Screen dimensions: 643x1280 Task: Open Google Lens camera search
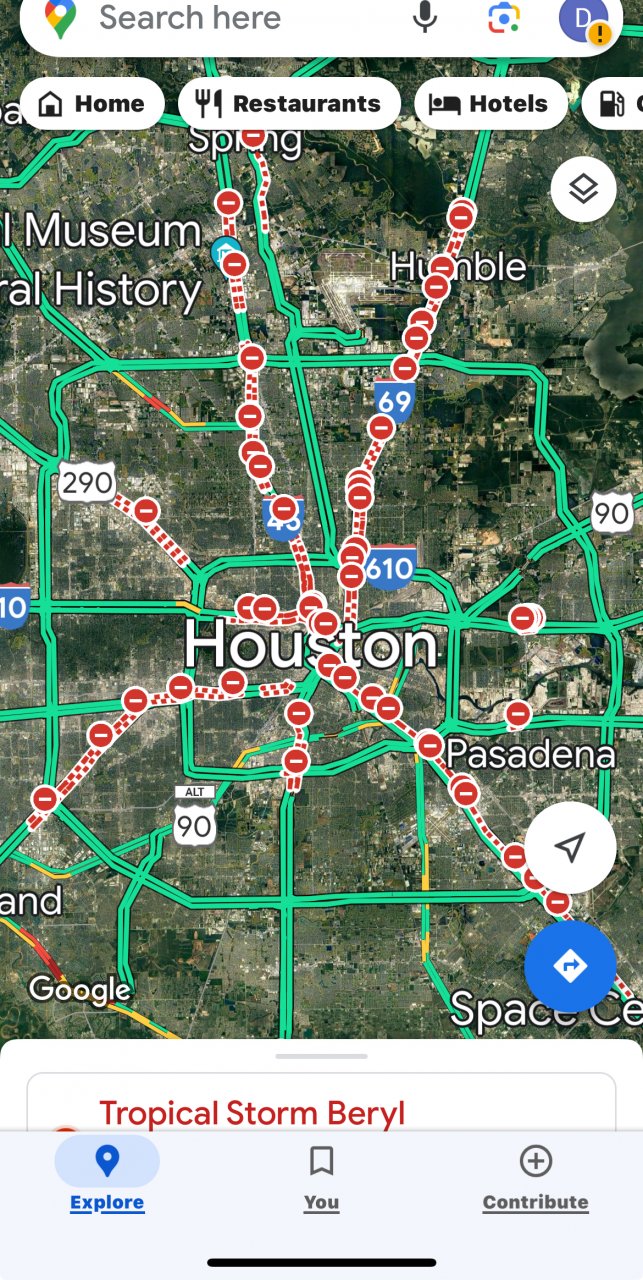[505, 18]
